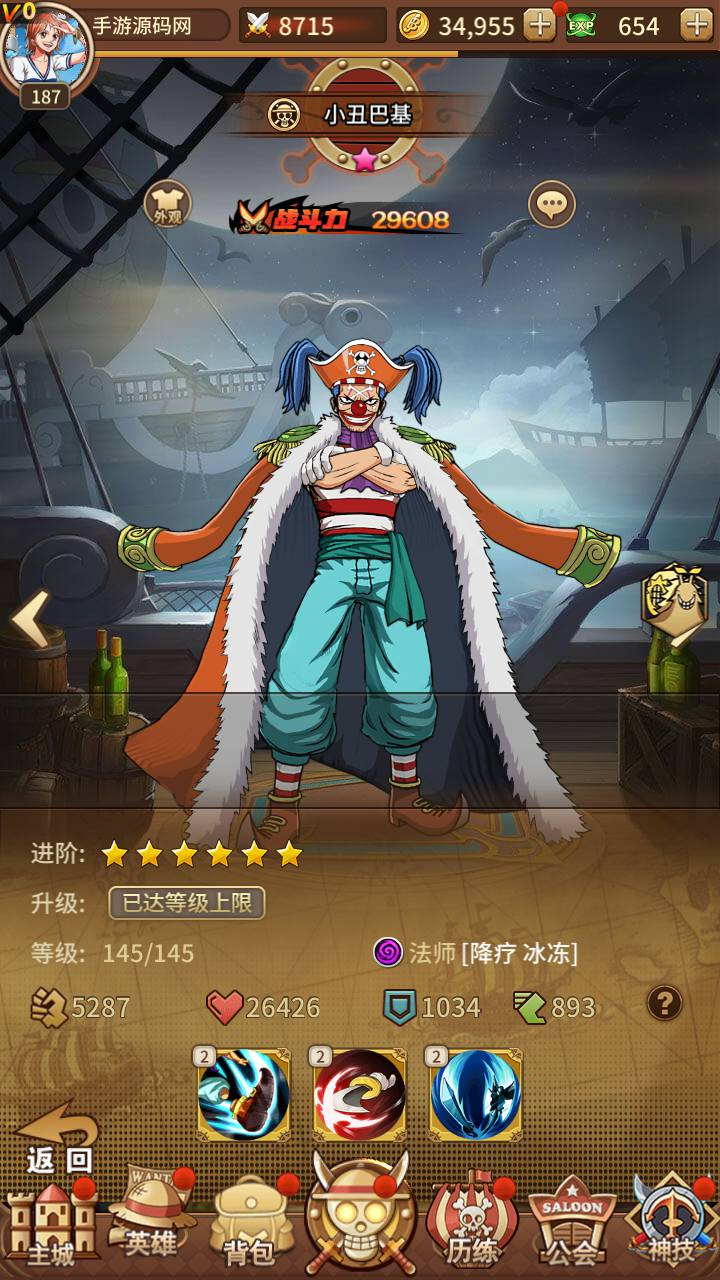720x1280 pixels.
Task: Open the 外观 appearance button
Action: click(168, 204)
